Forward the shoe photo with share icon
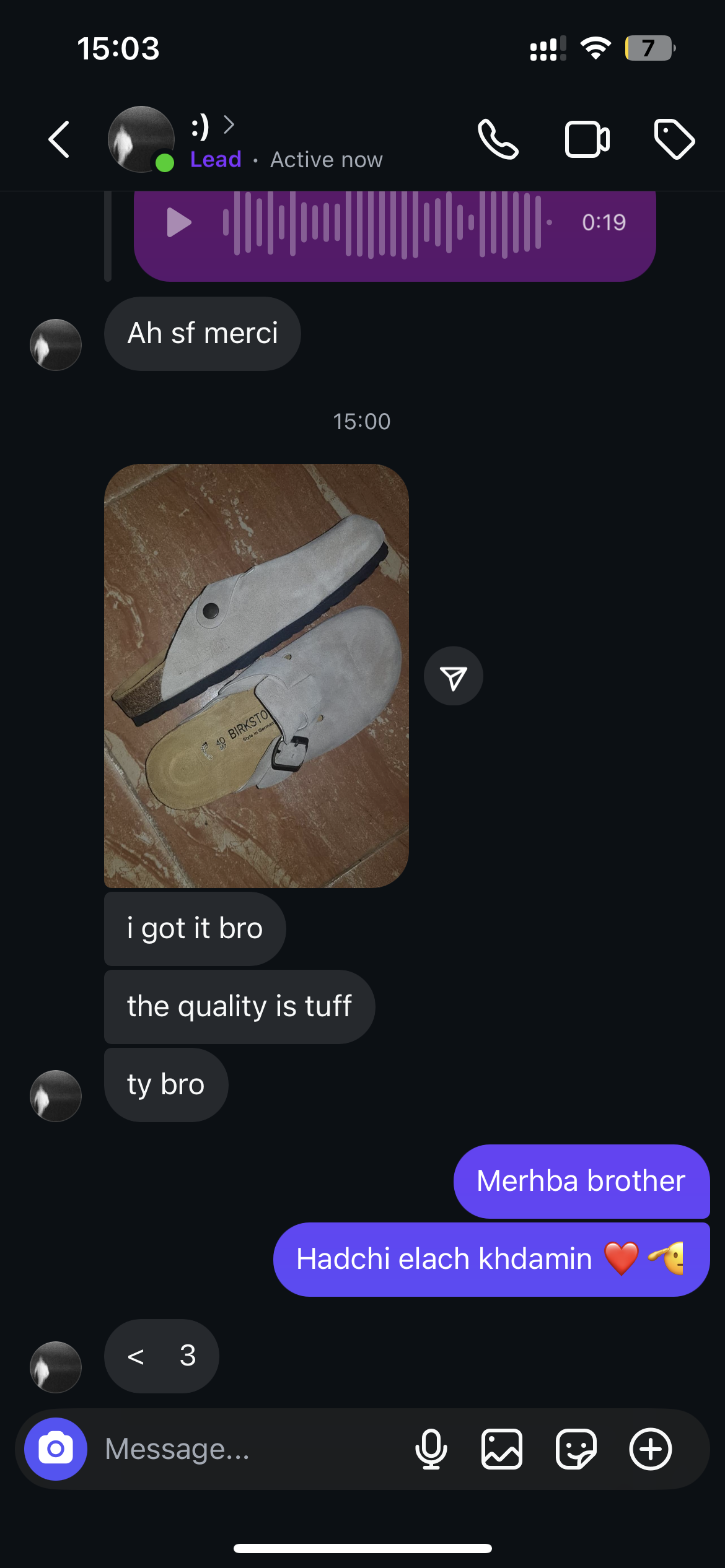 (x=453, y=676)
